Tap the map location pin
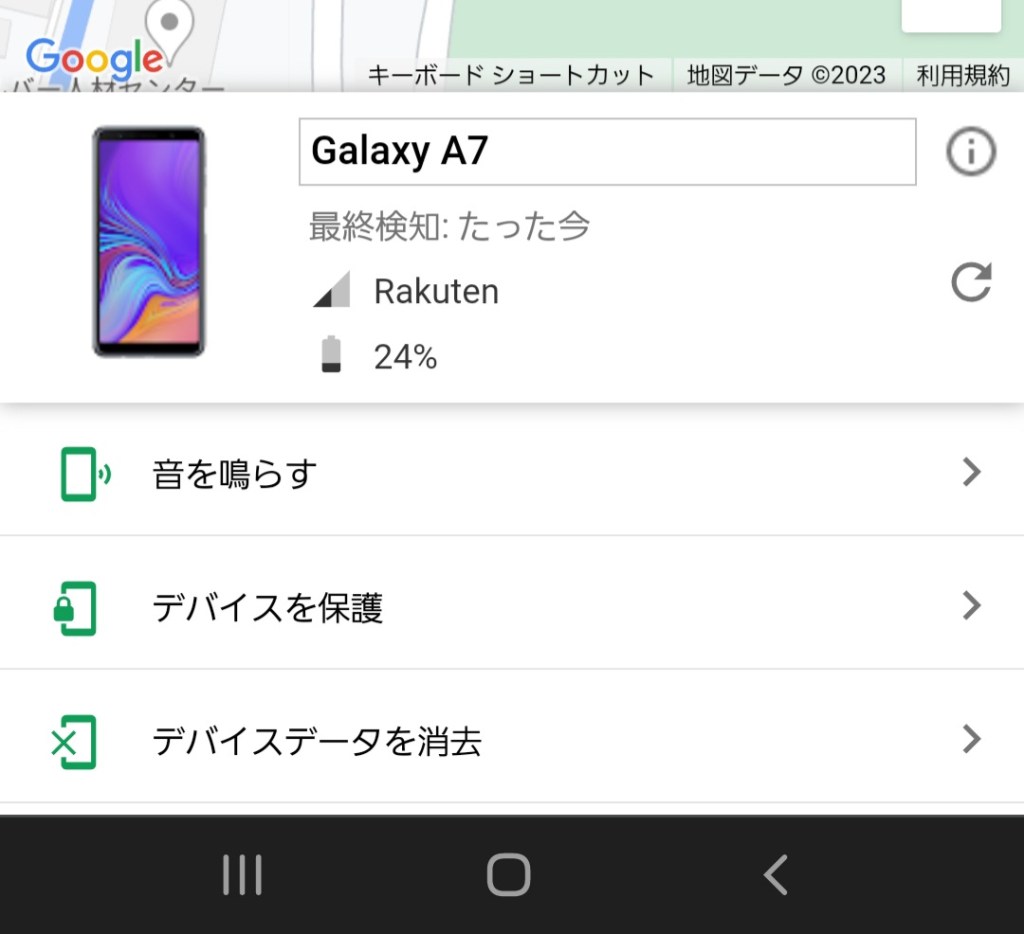The height and width of the screenshot is (934, 1024). coord(170,24)
